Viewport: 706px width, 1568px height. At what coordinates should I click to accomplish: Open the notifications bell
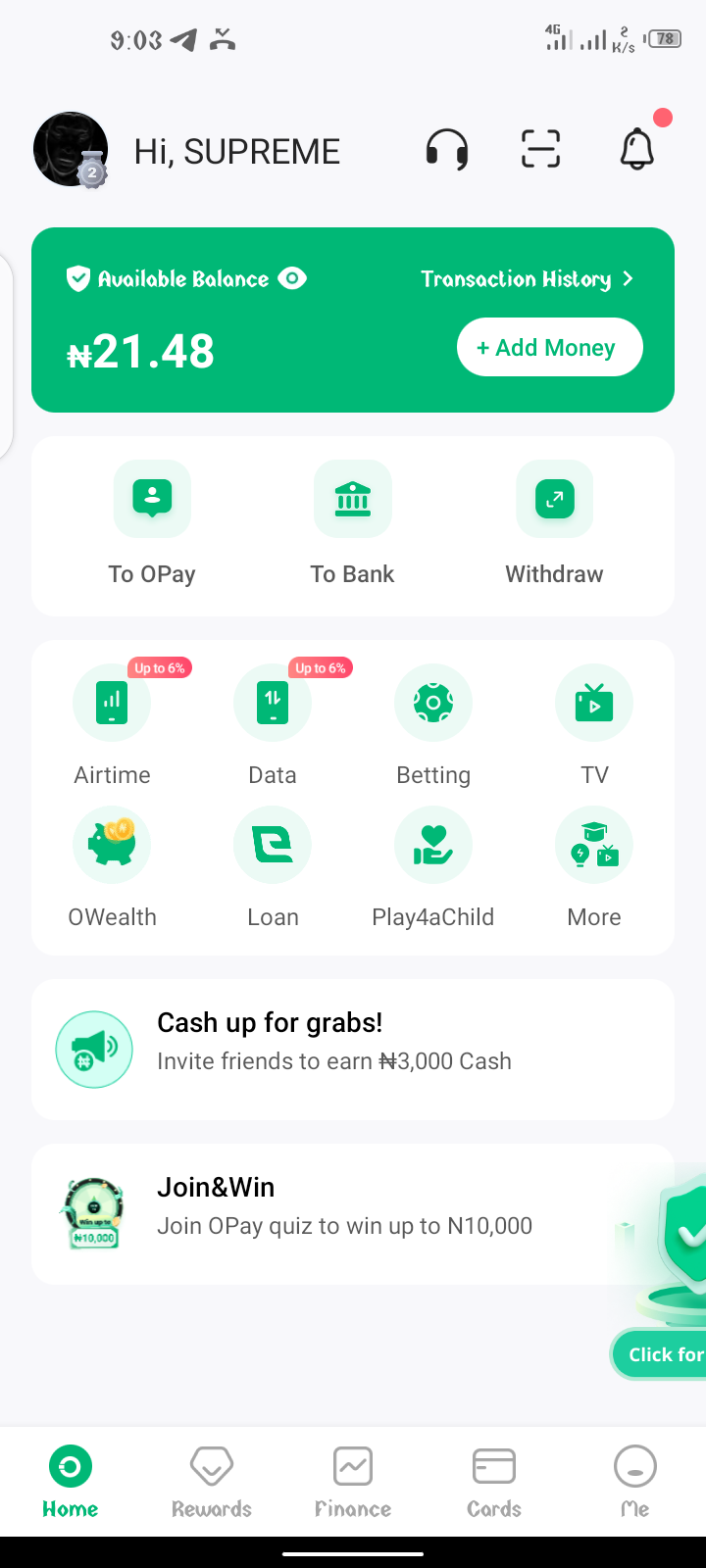pos(637,149)
